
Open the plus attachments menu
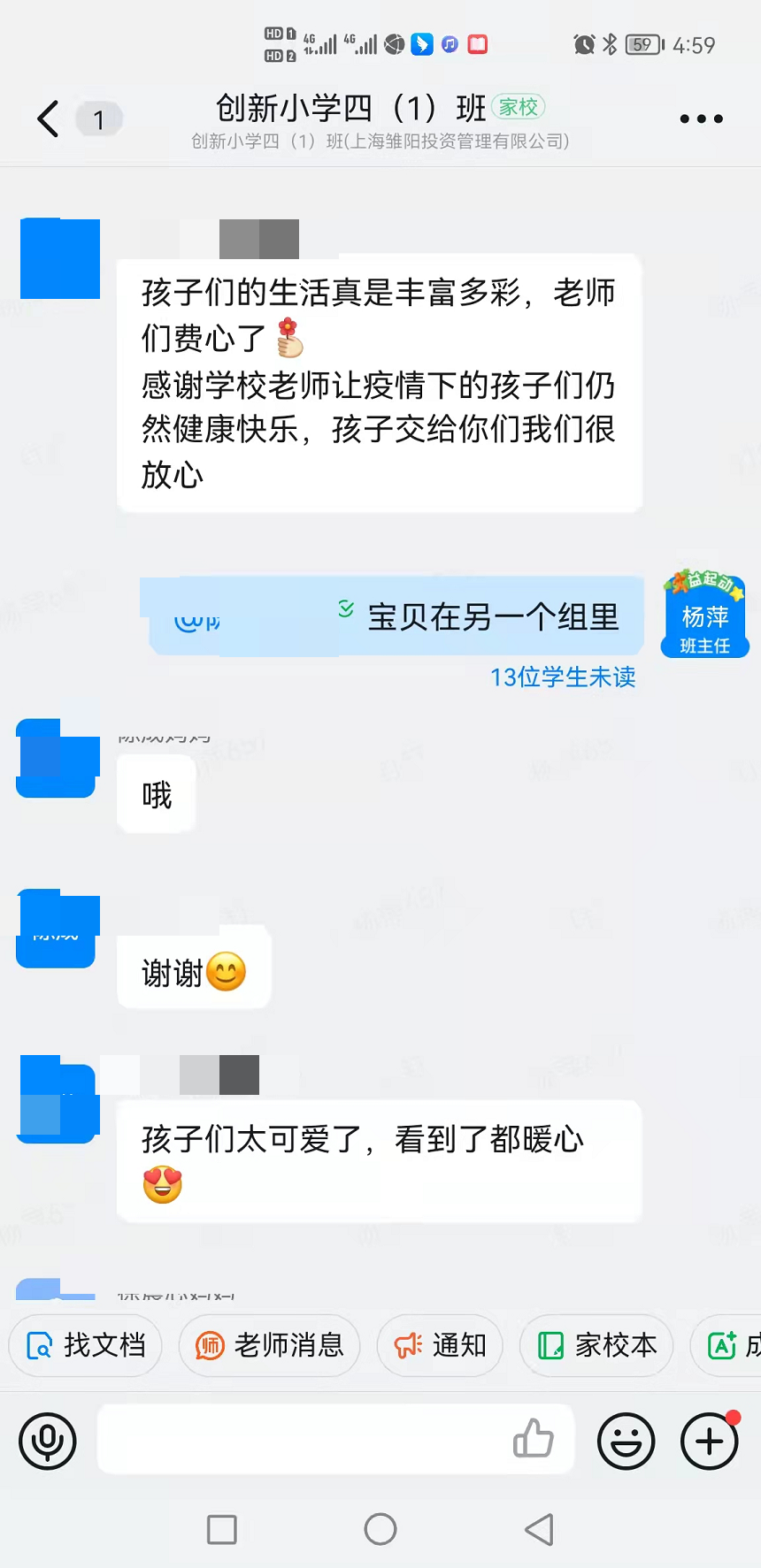(709, 1441)
